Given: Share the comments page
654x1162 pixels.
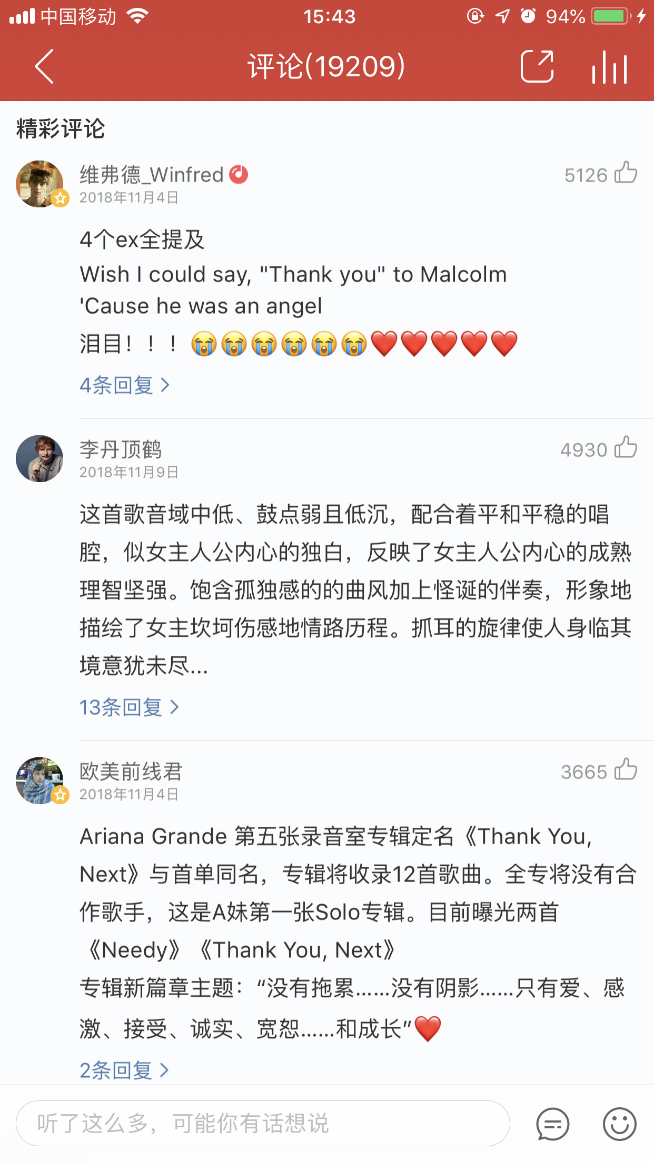Looking at the screenshot, I should [537, 67].
